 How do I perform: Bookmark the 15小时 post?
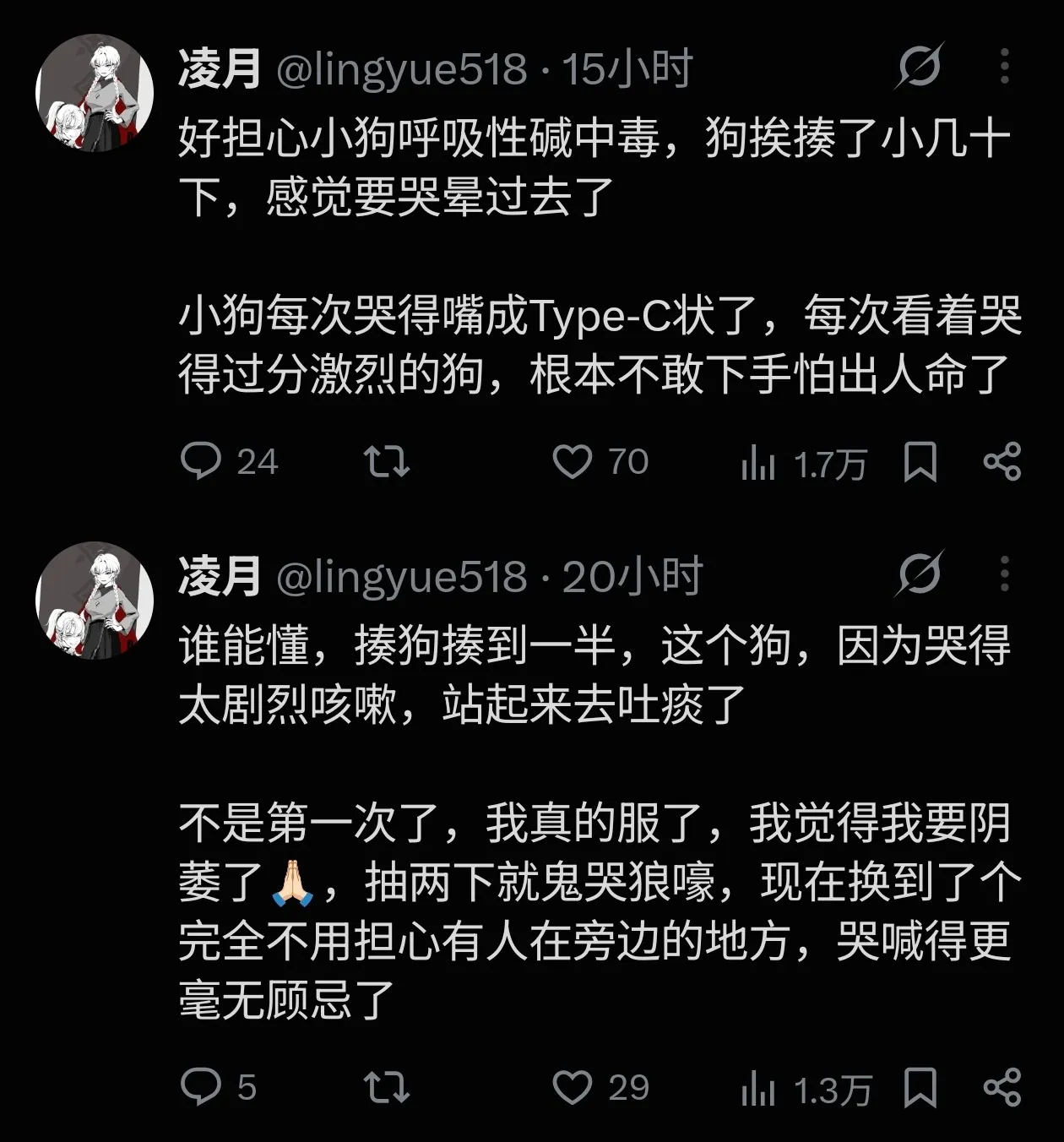920,462
